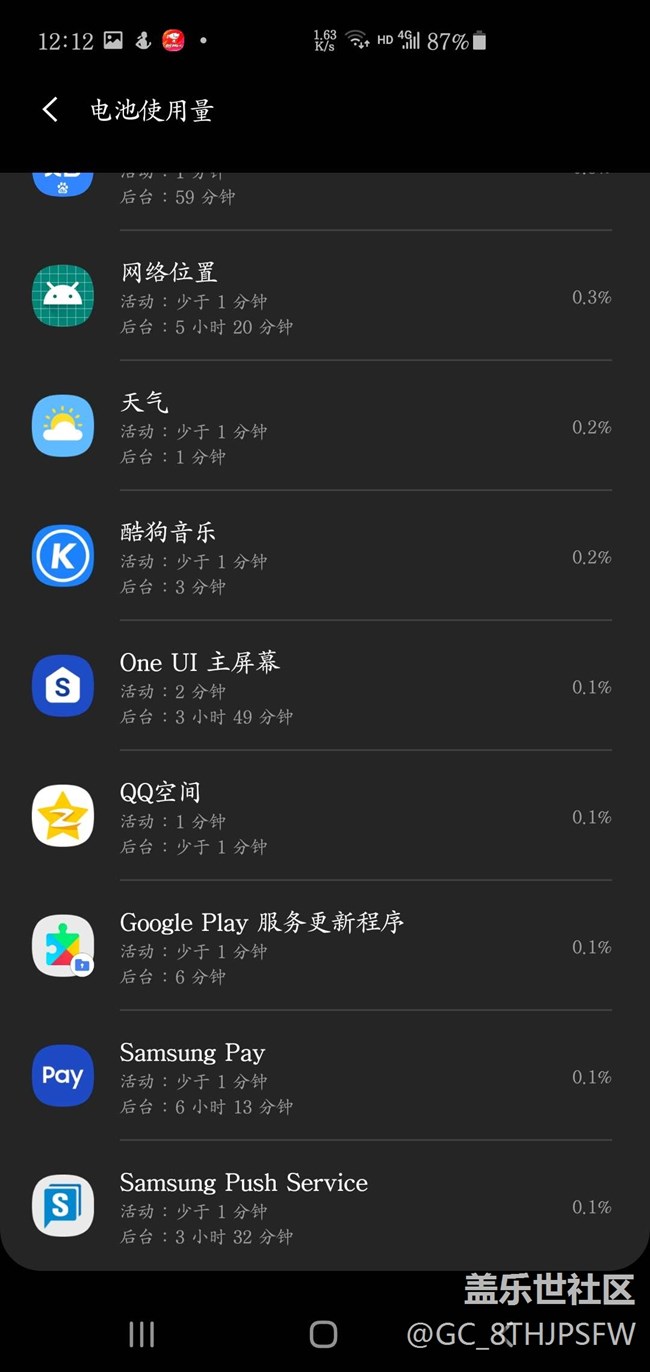Open QQ空间 battery usage details
This screenshot has height=1372, width=650.
[325, 817]
